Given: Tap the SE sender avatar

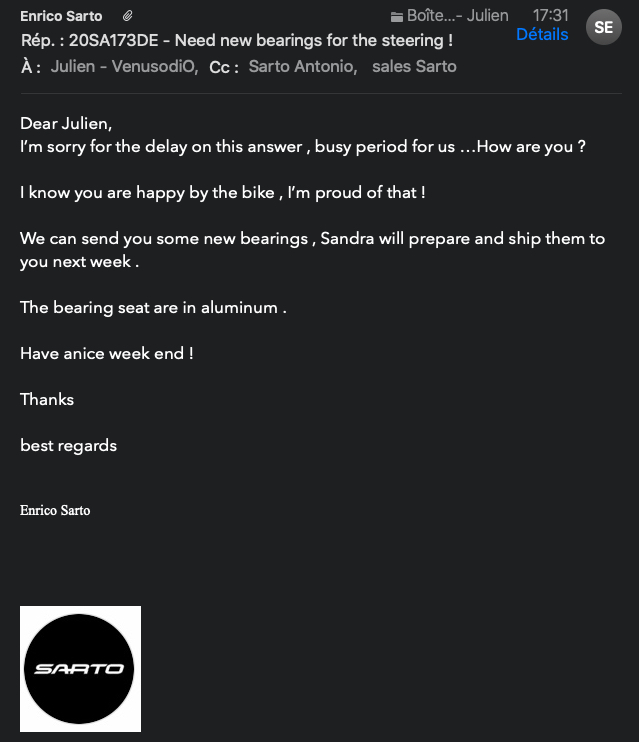Looking at the screenshot, I should click(603, 27).
